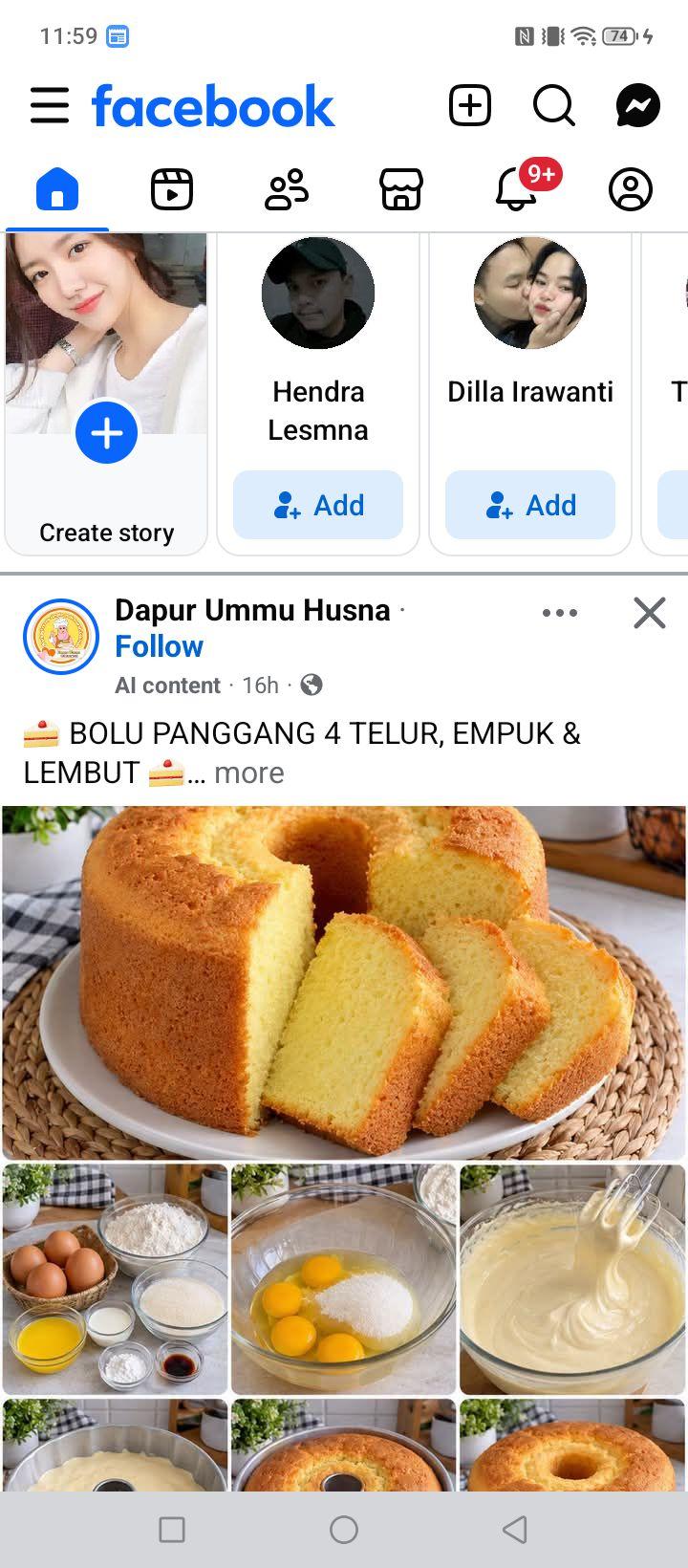Follow Dapur Ummu Husna
The image size is (688, 1568).
point(160,646)
